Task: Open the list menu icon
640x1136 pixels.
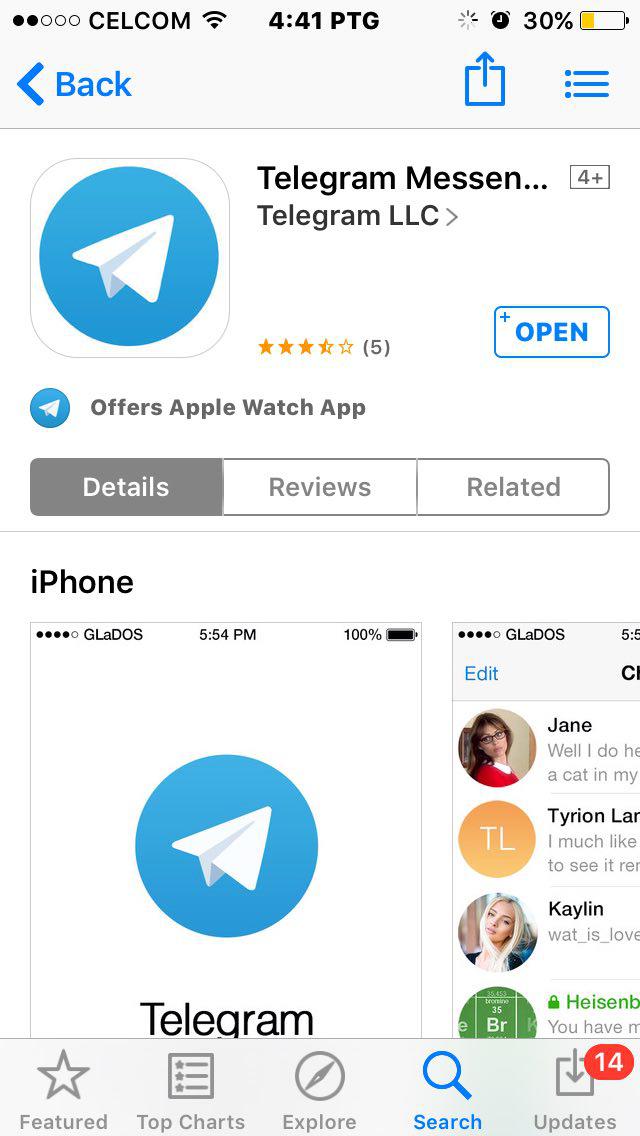Action: pyautogui.click(x=586, y=84)
